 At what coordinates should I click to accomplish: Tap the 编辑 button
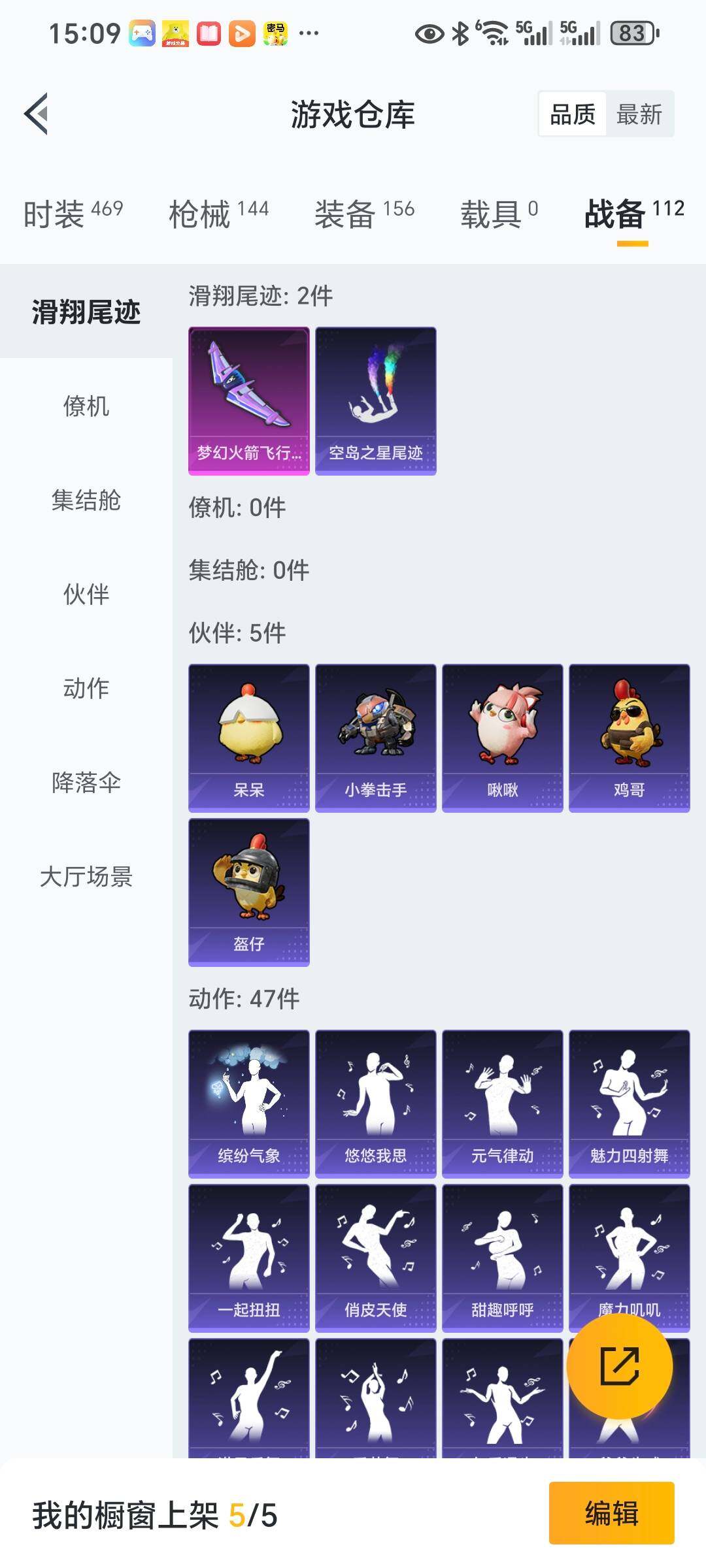coord(611,1513)
